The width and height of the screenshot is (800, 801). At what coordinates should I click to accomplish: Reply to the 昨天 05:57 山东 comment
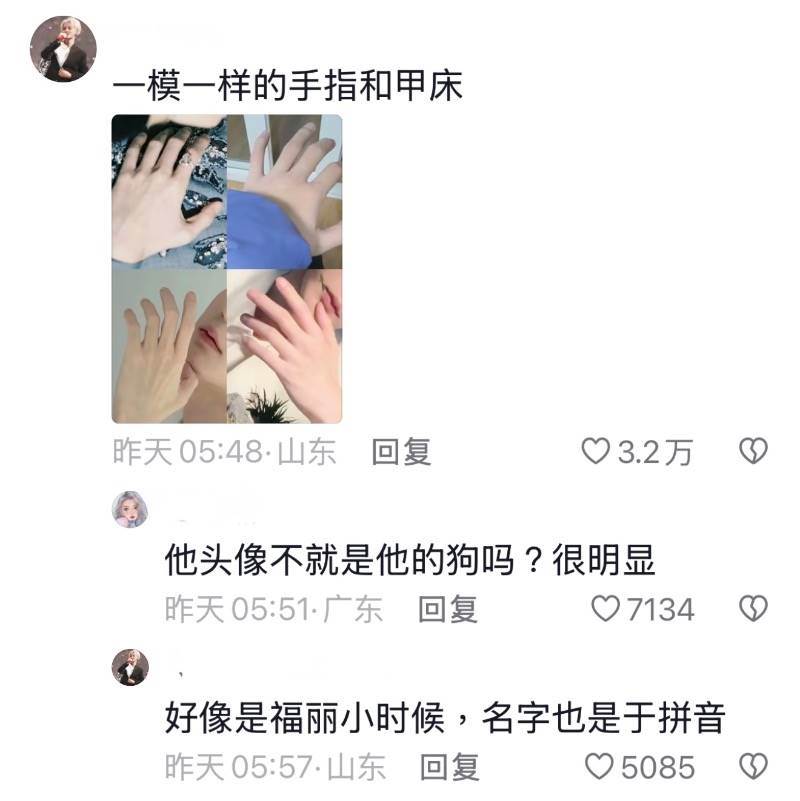449,767
